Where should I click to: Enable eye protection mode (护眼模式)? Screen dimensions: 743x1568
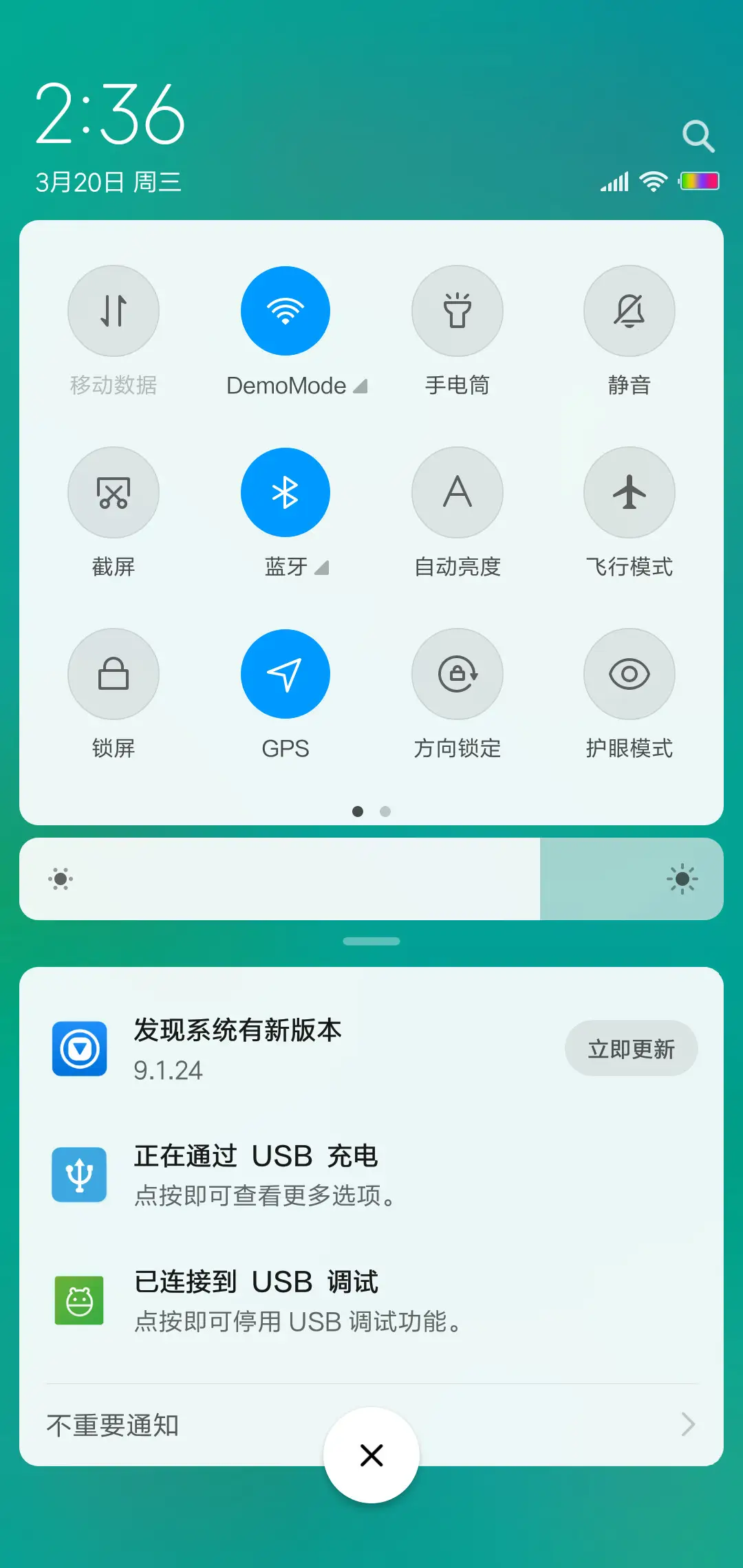629,674
